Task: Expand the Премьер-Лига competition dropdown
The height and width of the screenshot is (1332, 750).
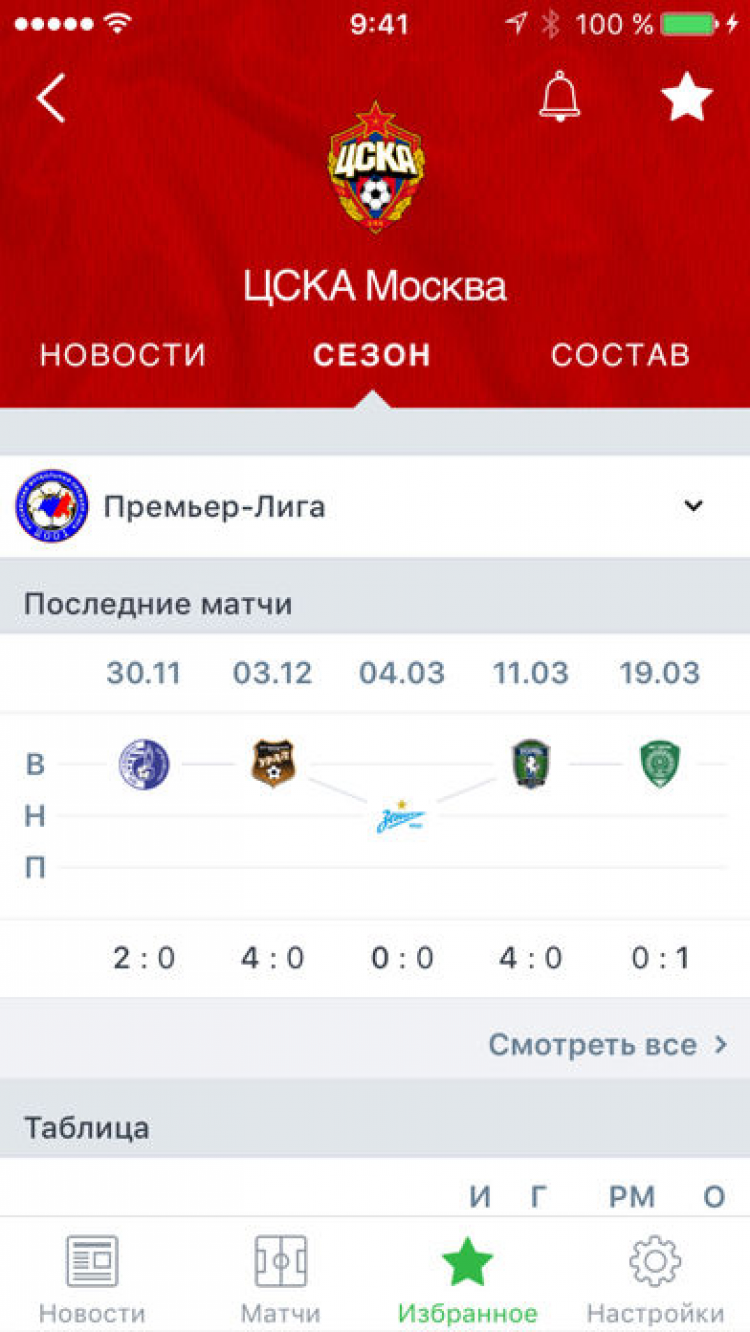Action: 693,506
